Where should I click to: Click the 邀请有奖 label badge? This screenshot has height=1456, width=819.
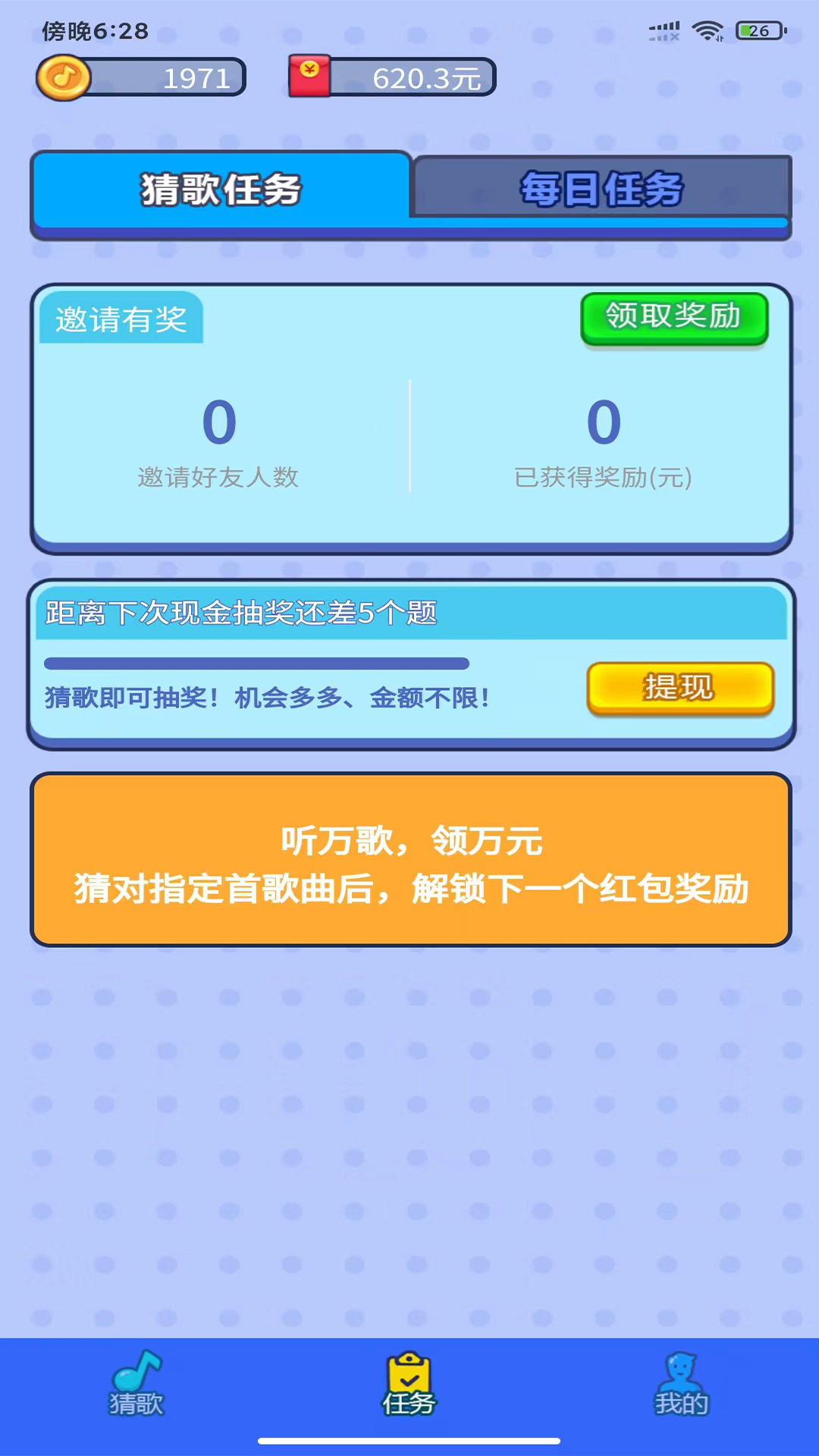(121, 318)
